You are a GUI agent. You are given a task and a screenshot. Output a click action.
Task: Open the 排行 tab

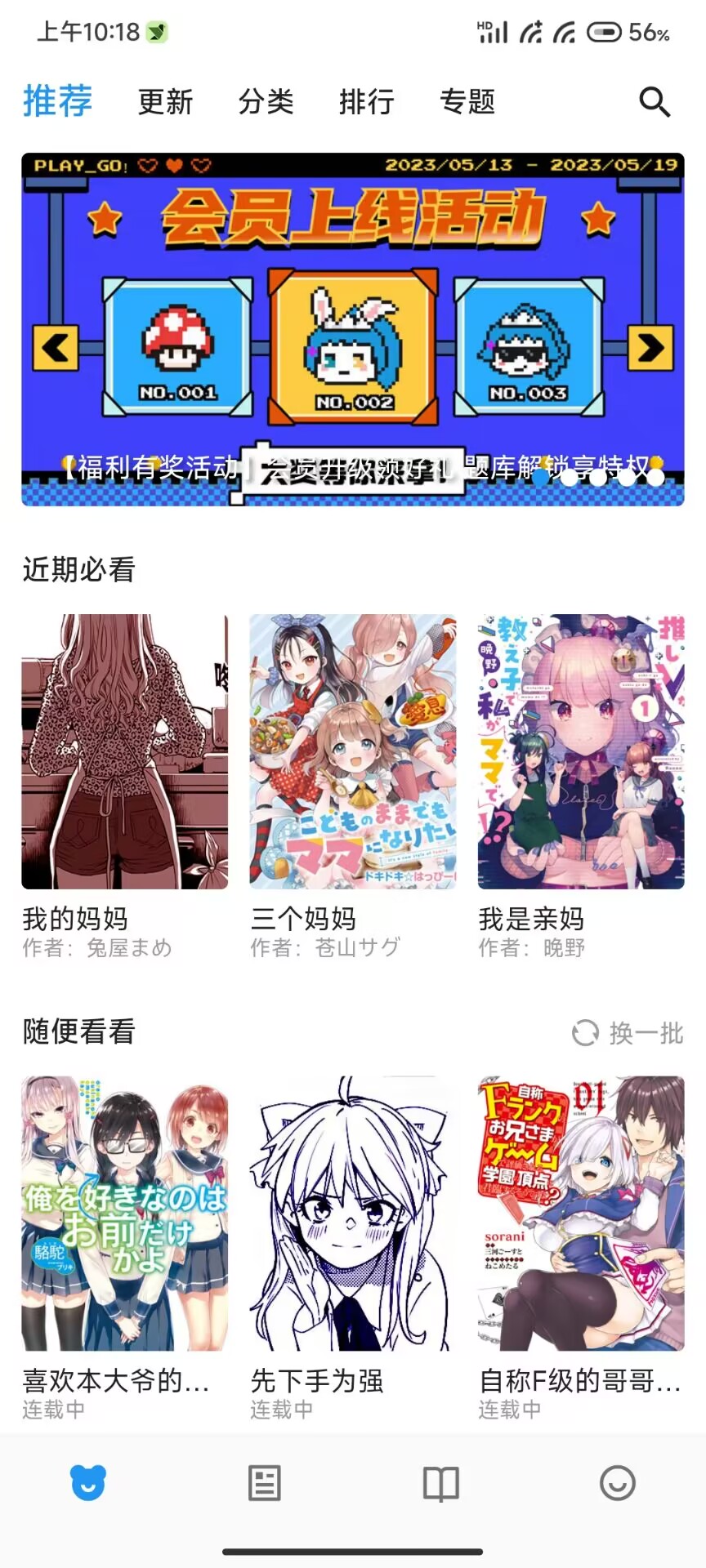[366, 102]
